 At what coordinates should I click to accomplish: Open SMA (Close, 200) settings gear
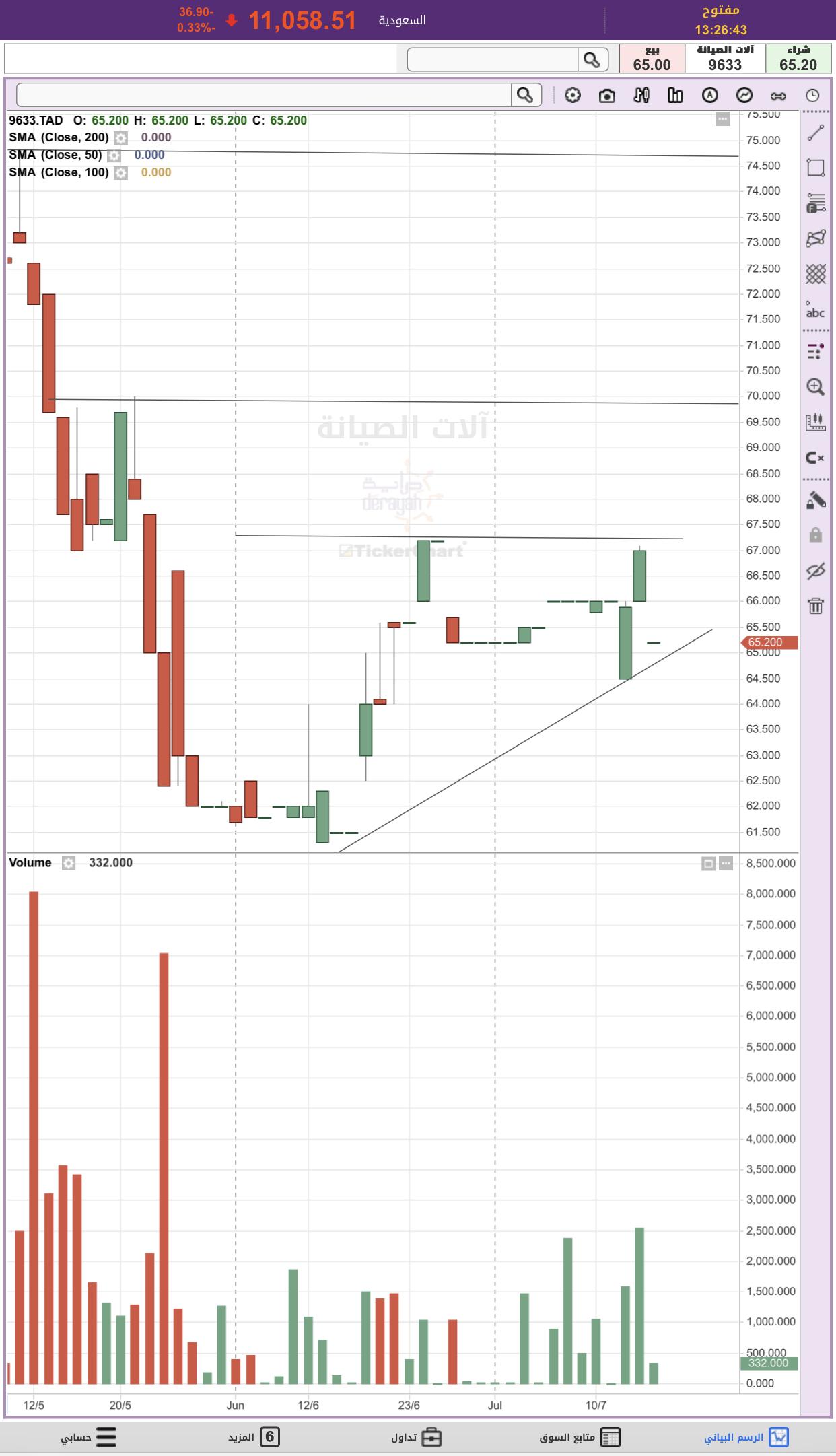point(120,138)
